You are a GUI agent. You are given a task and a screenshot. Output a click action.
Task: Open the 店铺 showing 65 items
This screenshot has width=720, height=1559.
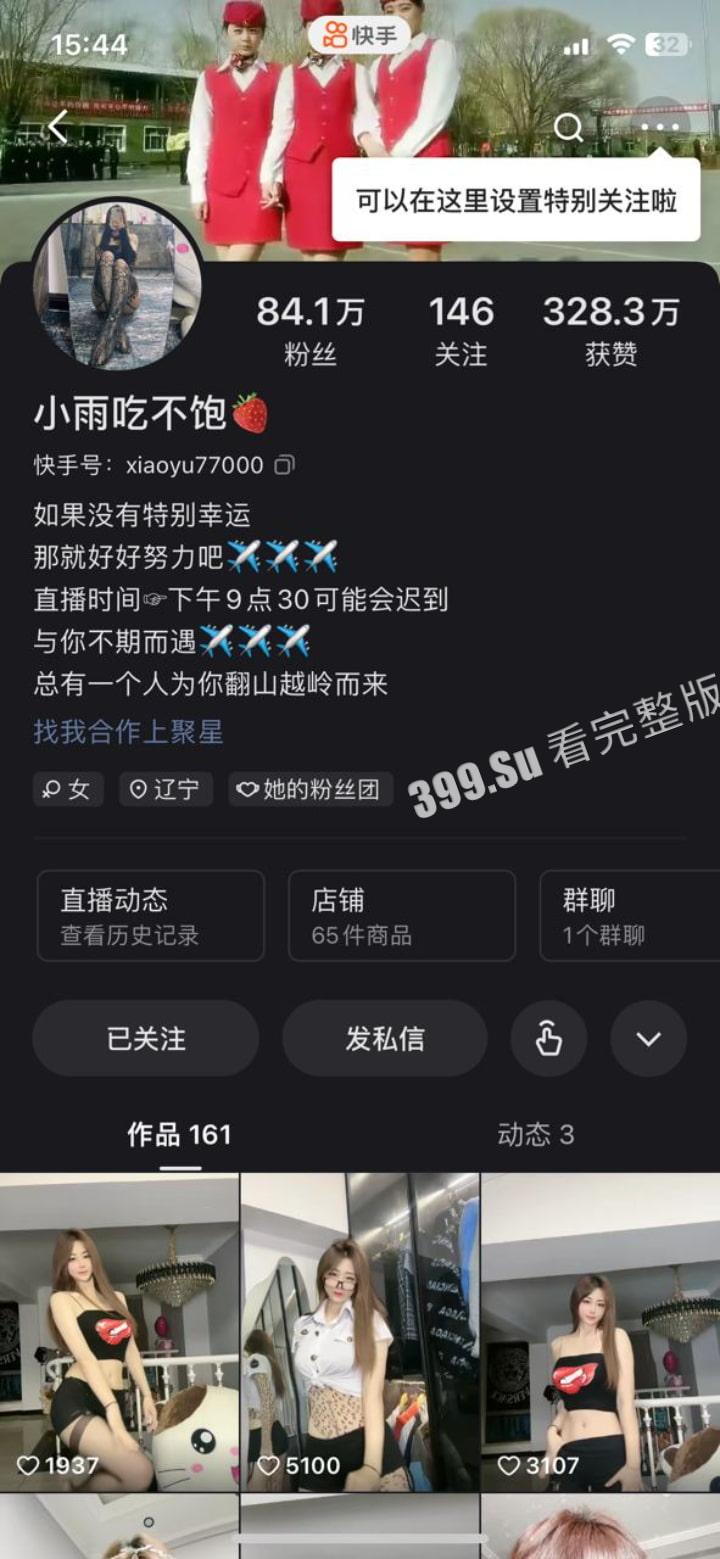400,915
